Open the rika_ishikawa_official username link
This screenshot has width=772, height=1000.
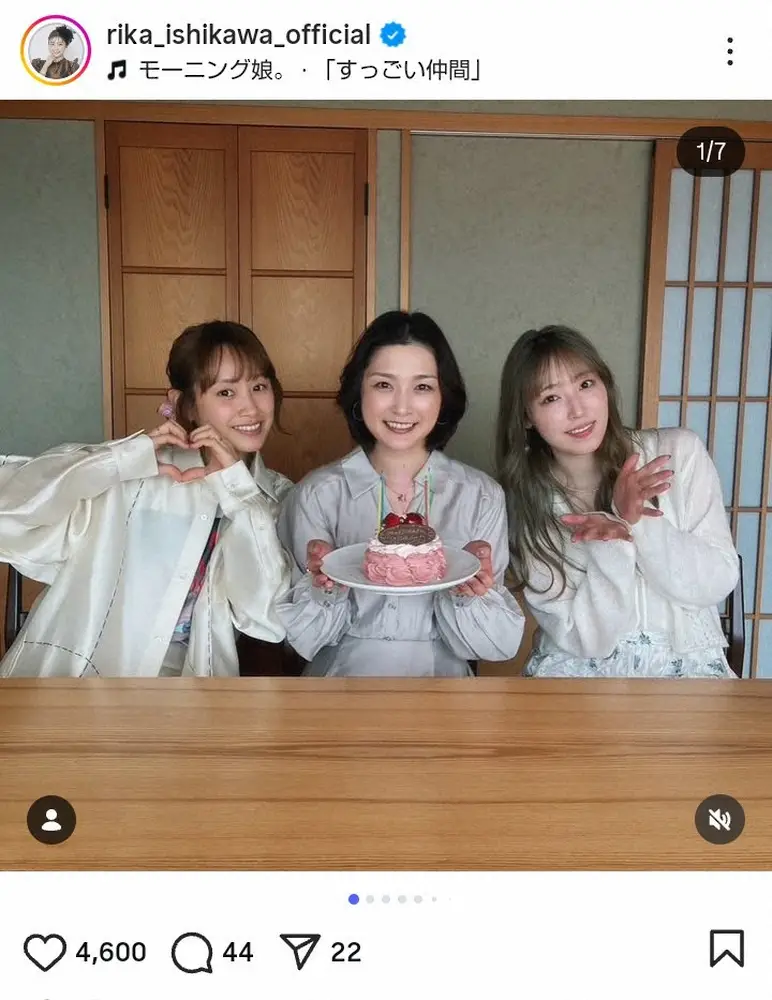coord(238,35)
